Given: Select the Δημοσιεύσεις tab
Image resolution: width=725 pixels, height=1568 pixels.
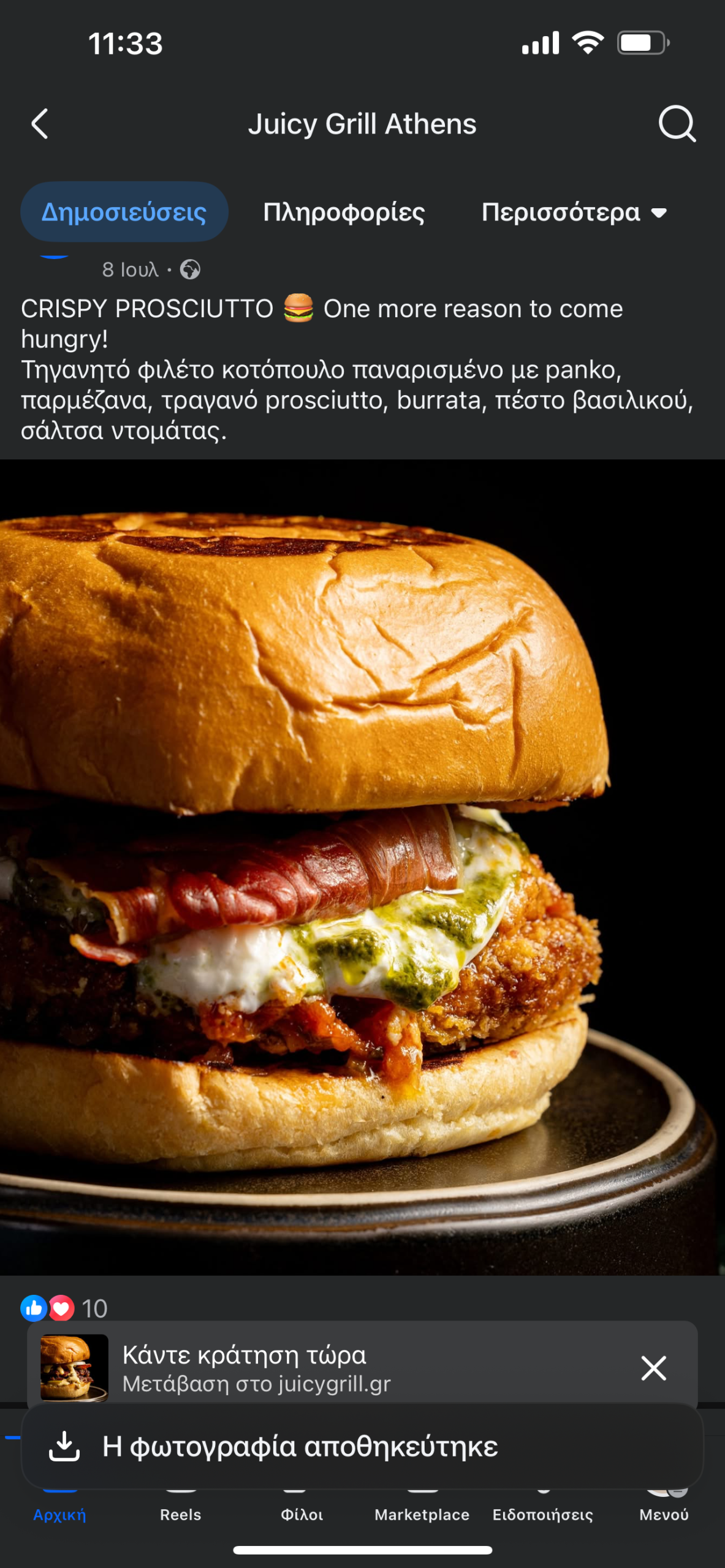Looking at the screenshot, I should 124,212.
